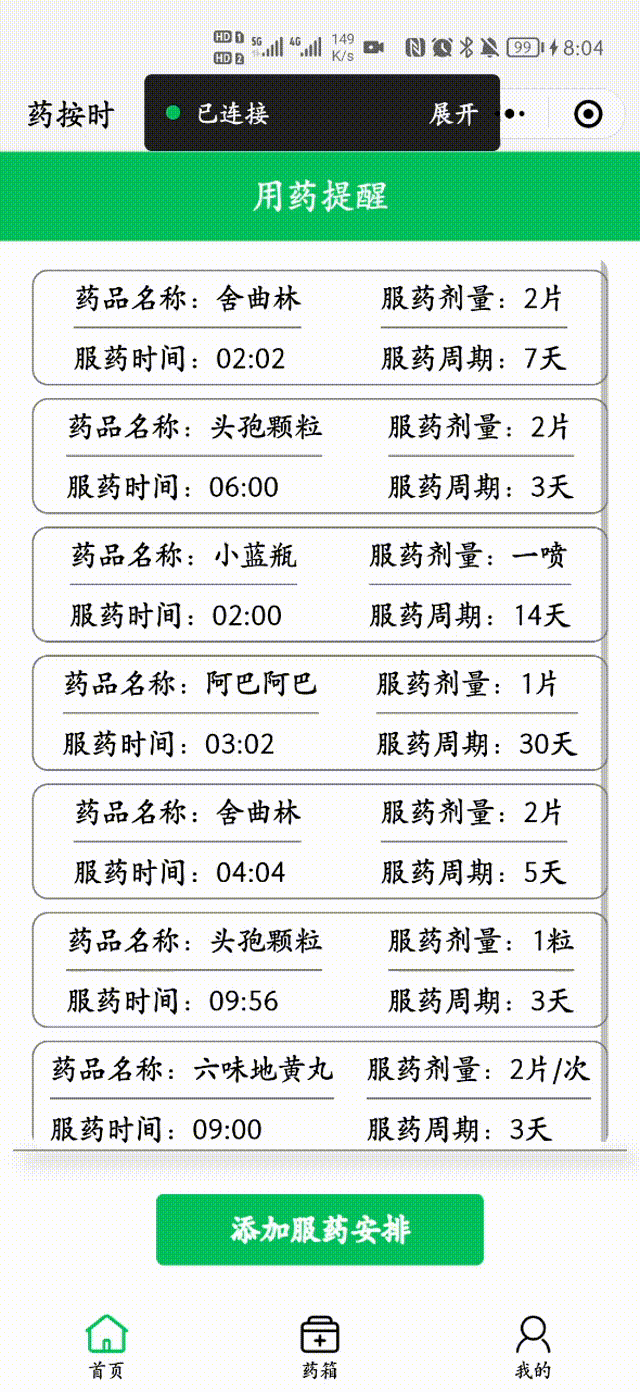Open the 舍曲林 reminder at 04:04

pyautogui.click(x=319, y=841)
